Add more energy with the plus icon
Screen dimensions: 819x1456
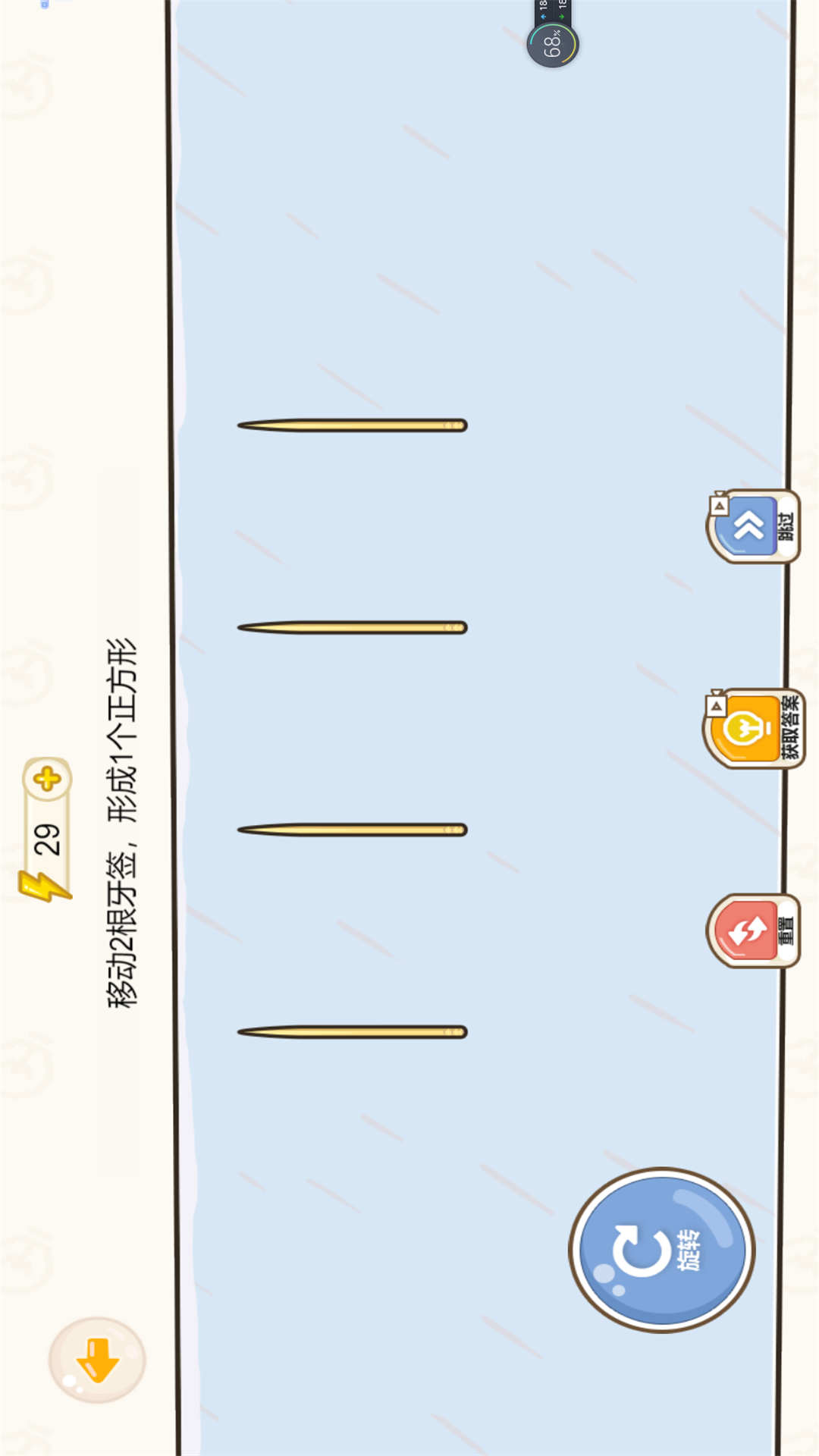47,779
